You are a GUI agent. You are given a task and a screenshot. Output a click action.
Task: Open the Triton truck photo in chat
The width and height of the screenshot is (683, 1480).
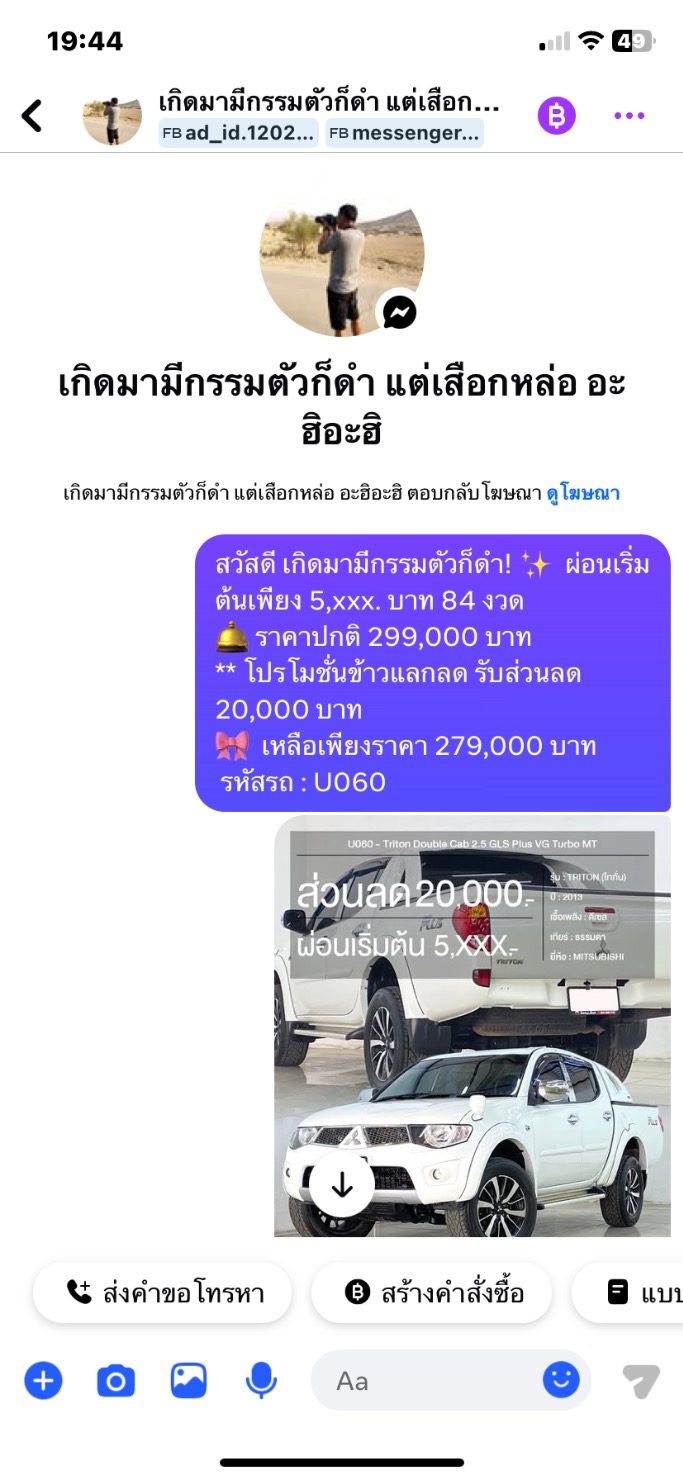(x=472, y=1026)
